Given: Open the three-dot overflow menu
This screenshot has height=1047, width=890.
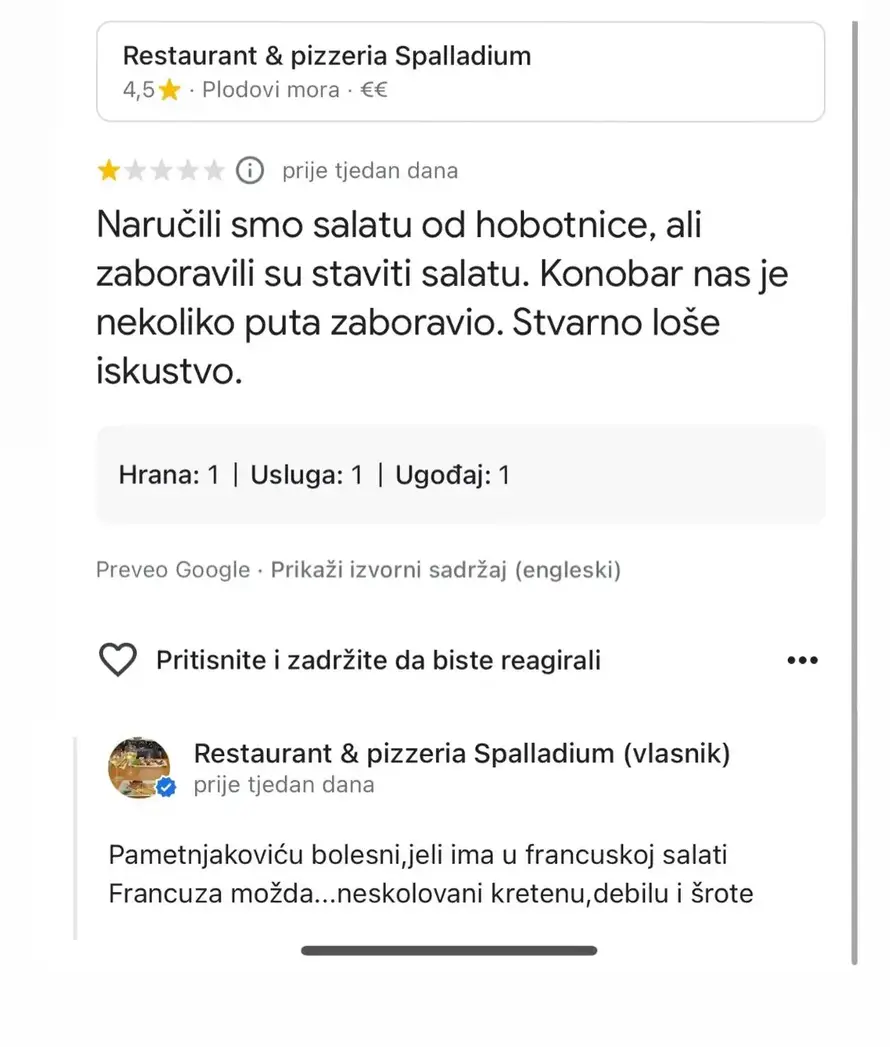Looking at the screenshot, I should pyautogui.click(x=802, y=660).
